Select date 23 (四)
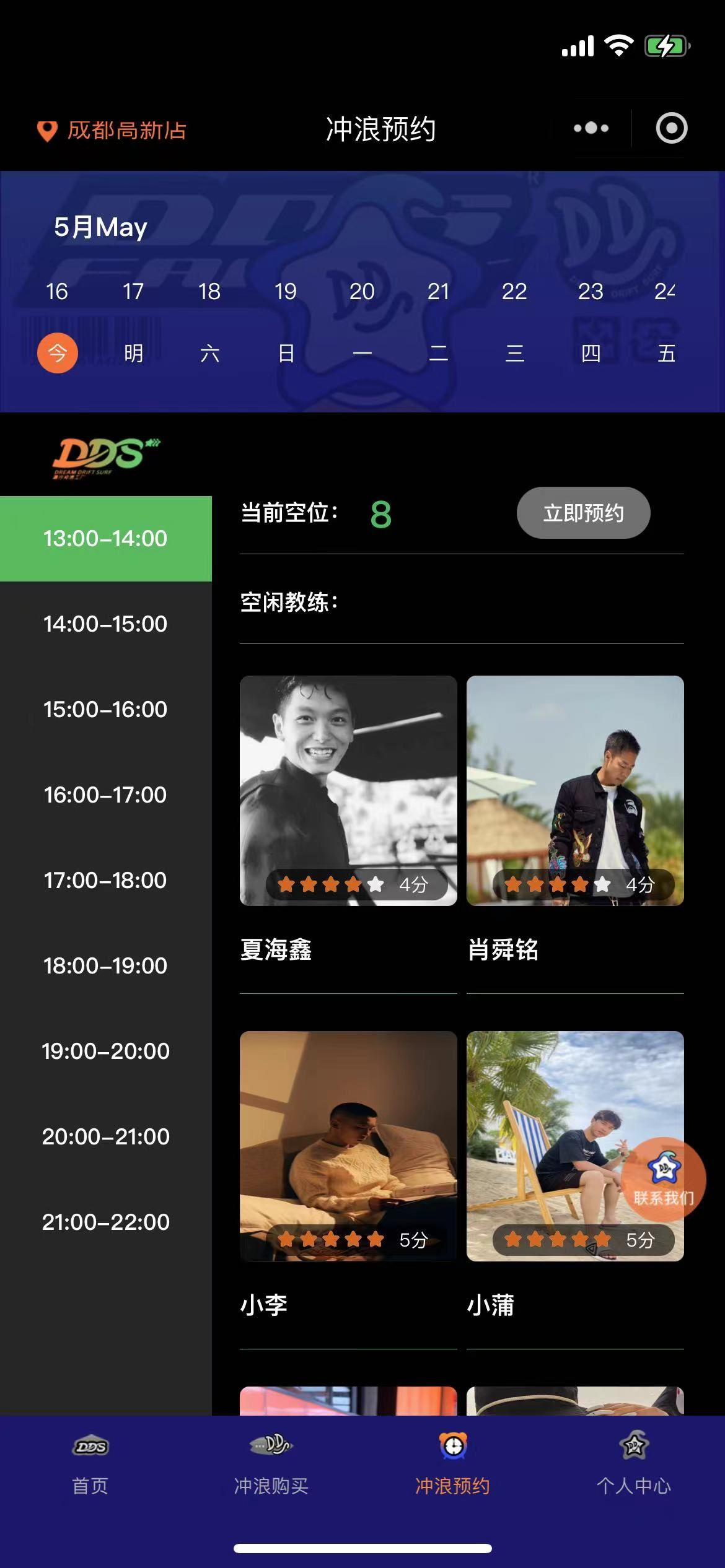Viewport: 725px width, 1568px height. tap(590, 322)
